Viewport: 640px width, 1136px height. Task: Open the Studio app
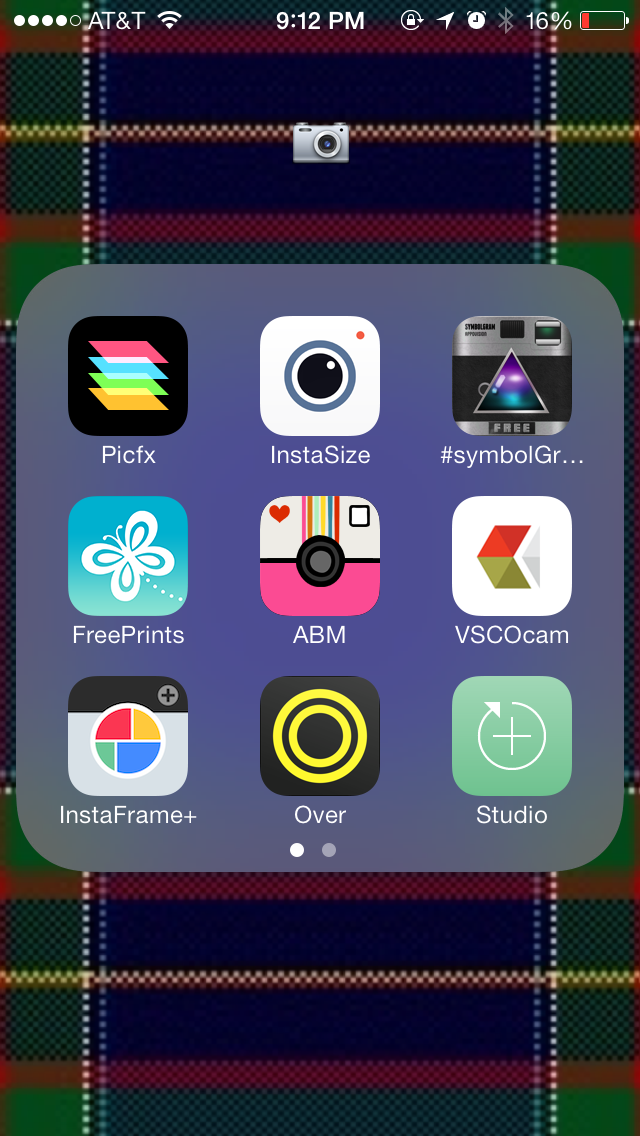click(x=512, y=736)
